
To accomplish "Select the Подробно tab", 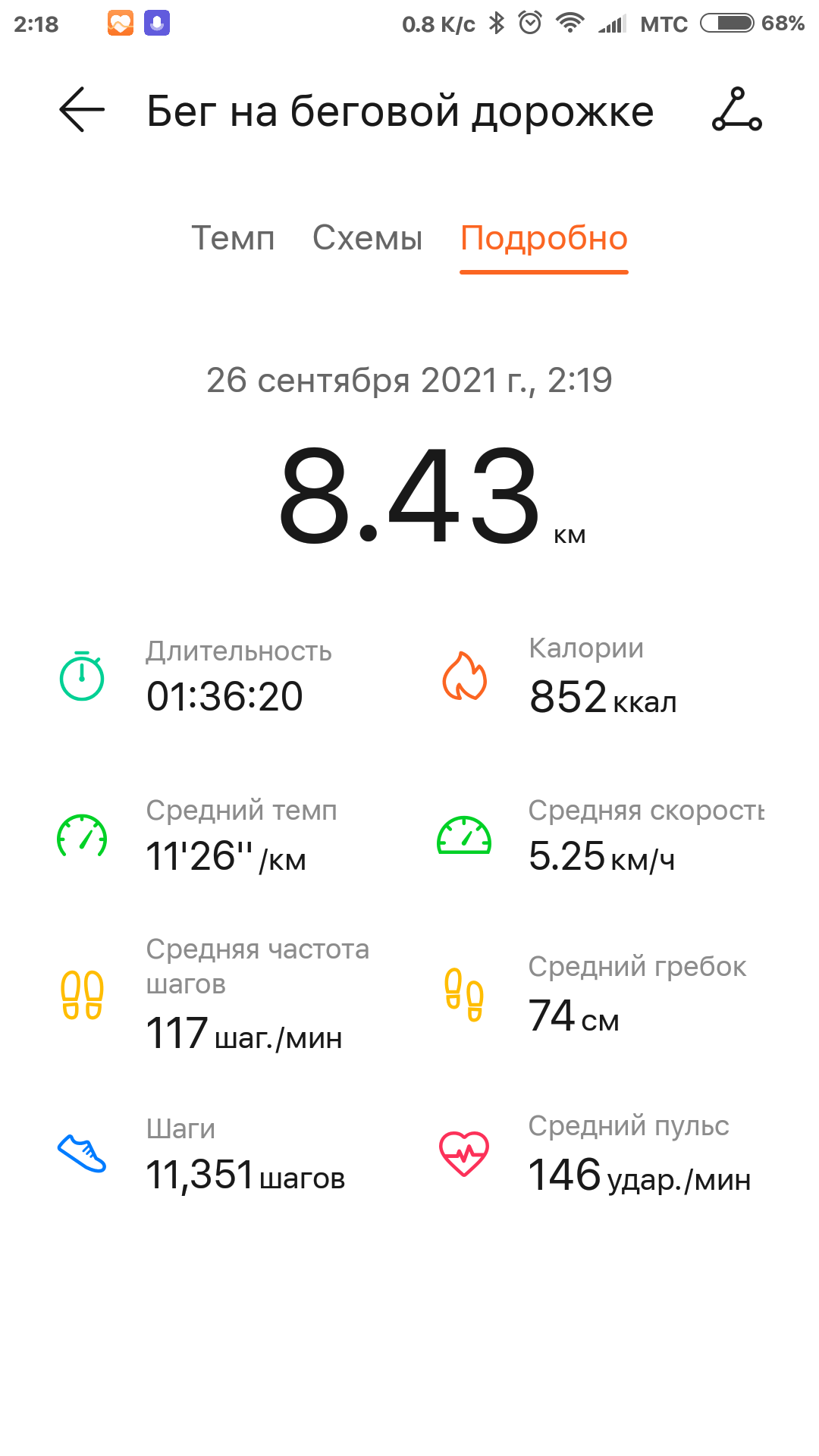I will pyautogui.click(x=544, y=238).
